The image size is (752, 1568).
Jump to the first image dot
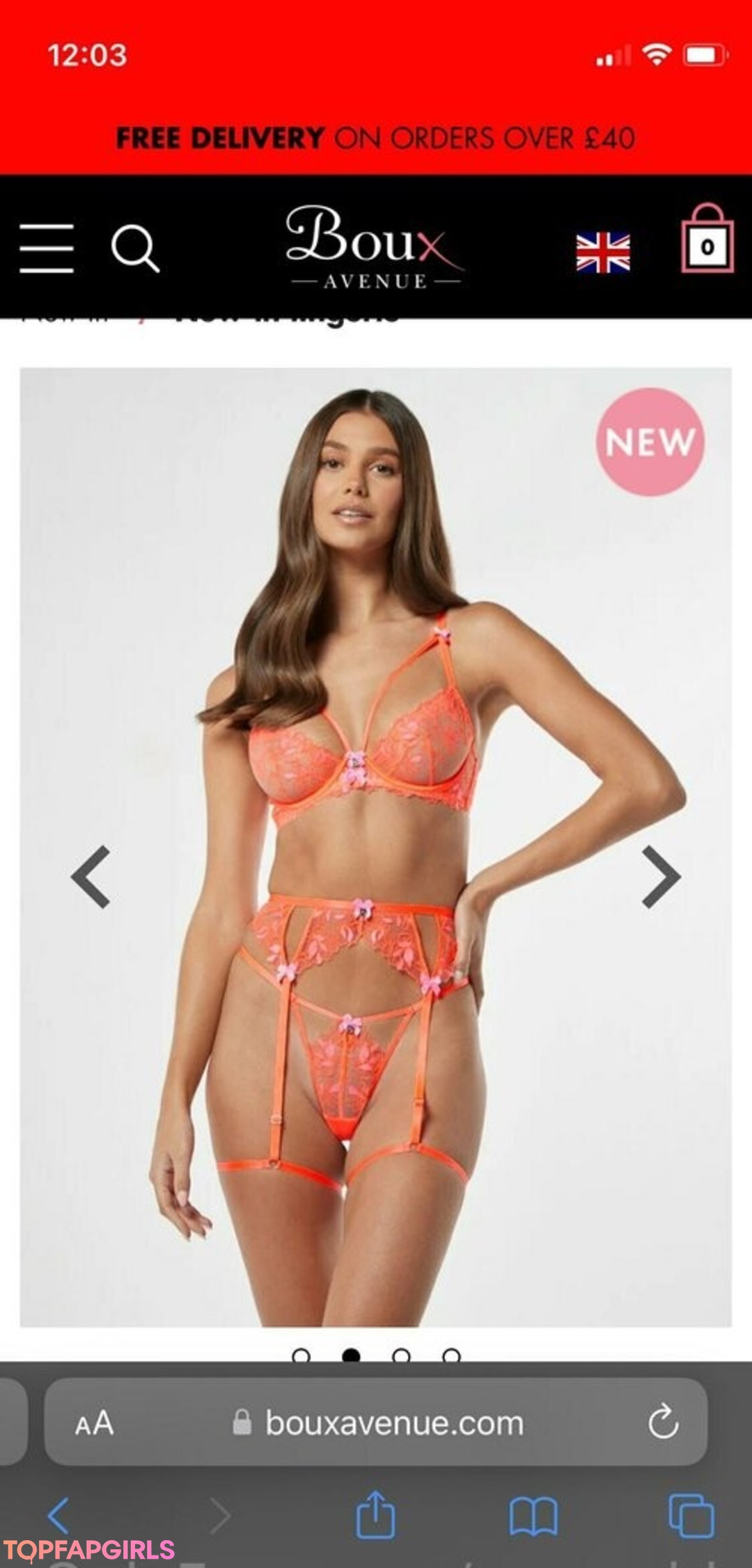[x=301, y=1355]
